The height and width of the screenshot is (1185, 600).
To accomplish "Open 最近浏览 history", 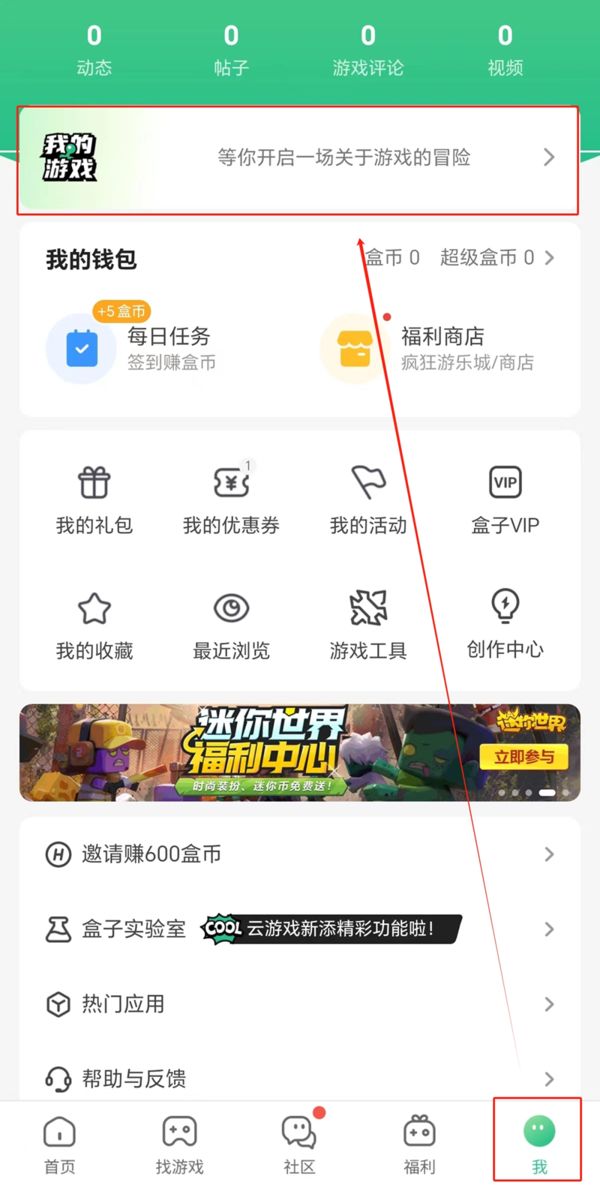I will [x=231, y=625].
